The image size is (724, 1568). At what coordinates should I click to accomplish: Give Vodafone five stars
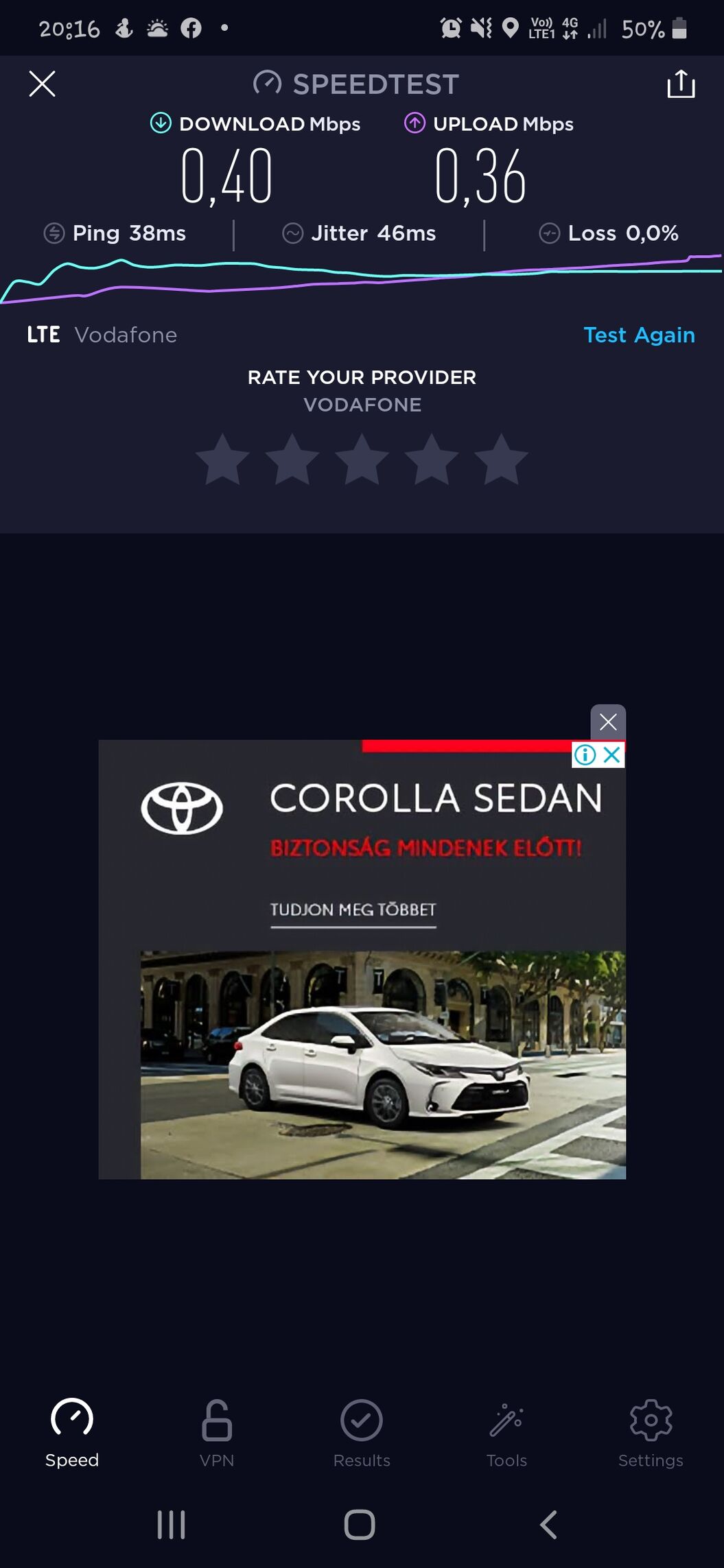click(502, 460)
